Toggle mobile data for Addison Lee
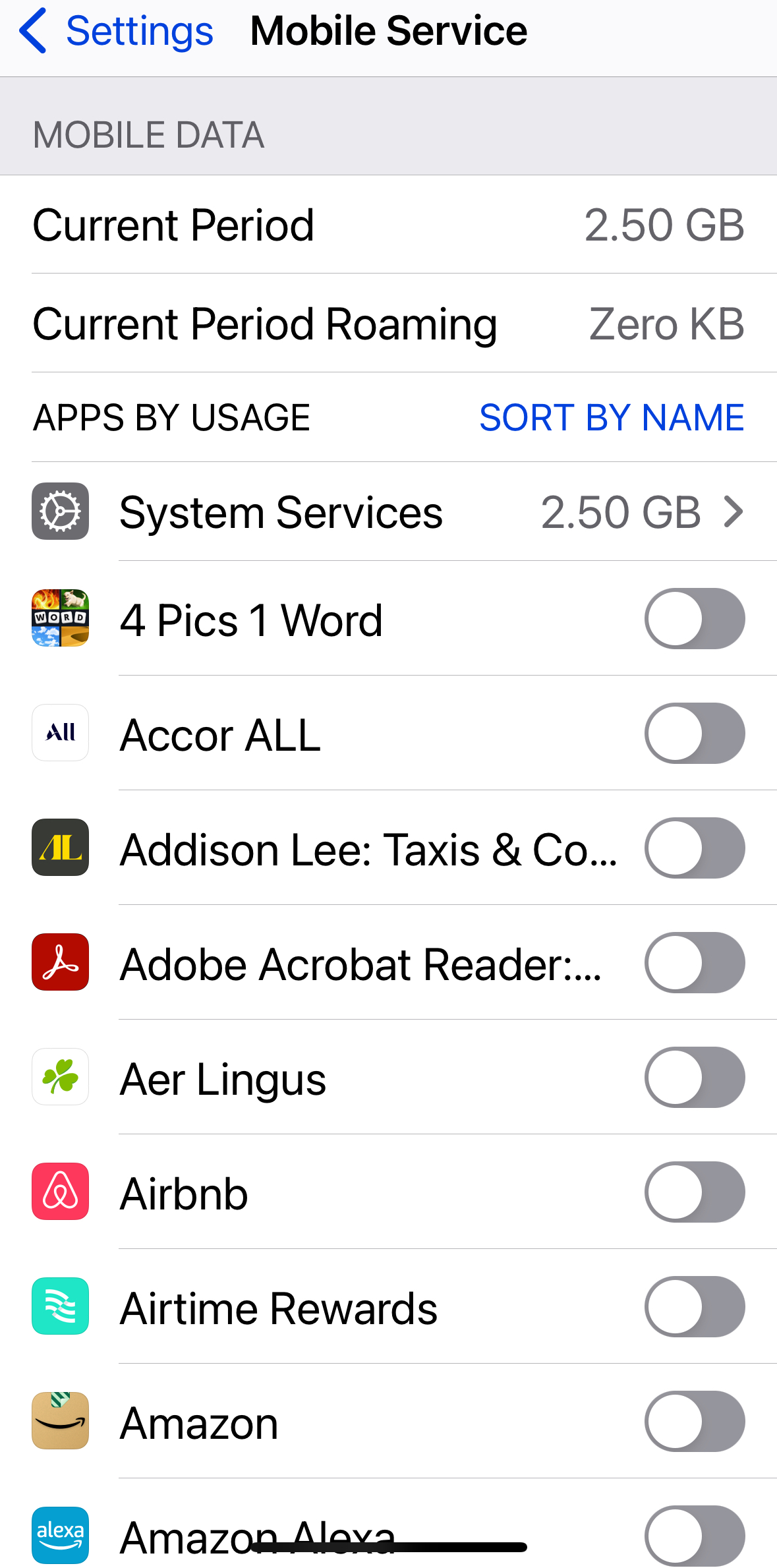Viewport: 777px width, 1568px height. [x=694, y=848]
